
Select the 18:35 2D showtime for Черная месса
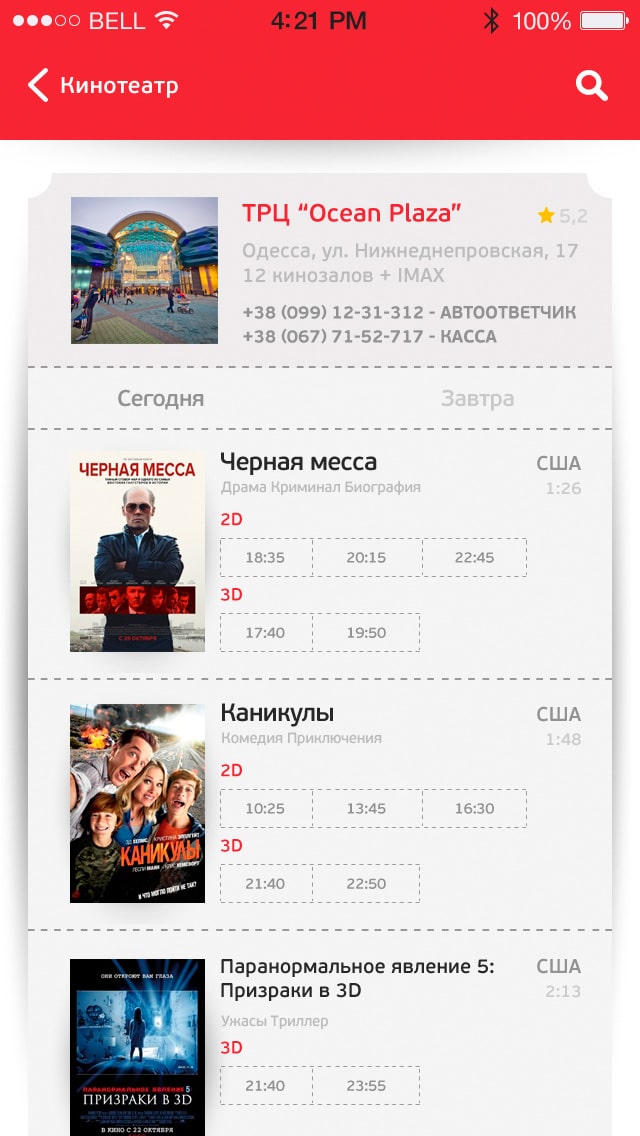[266, 557]
